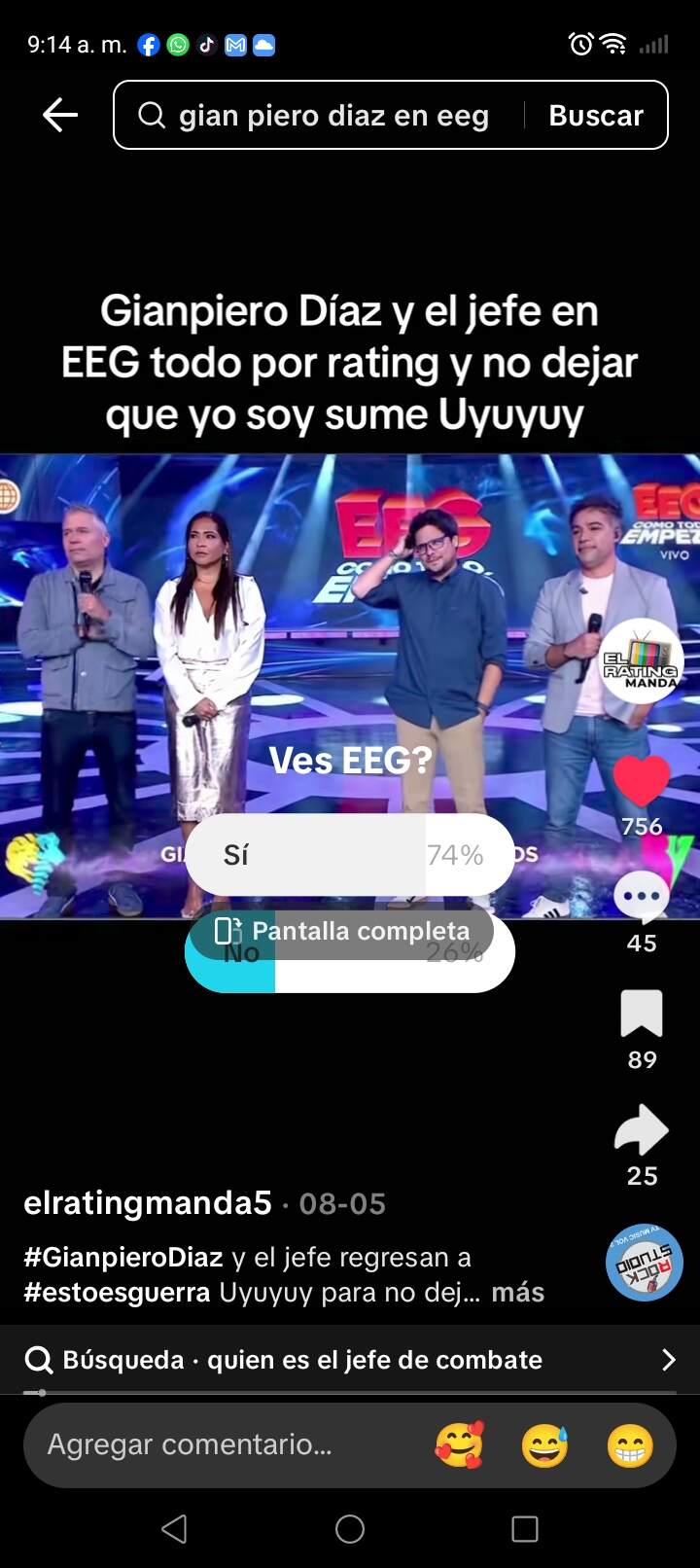Viewport: 700px width, 1568px height.
Task: Go to the system home screen
Action: point(350,1529)
